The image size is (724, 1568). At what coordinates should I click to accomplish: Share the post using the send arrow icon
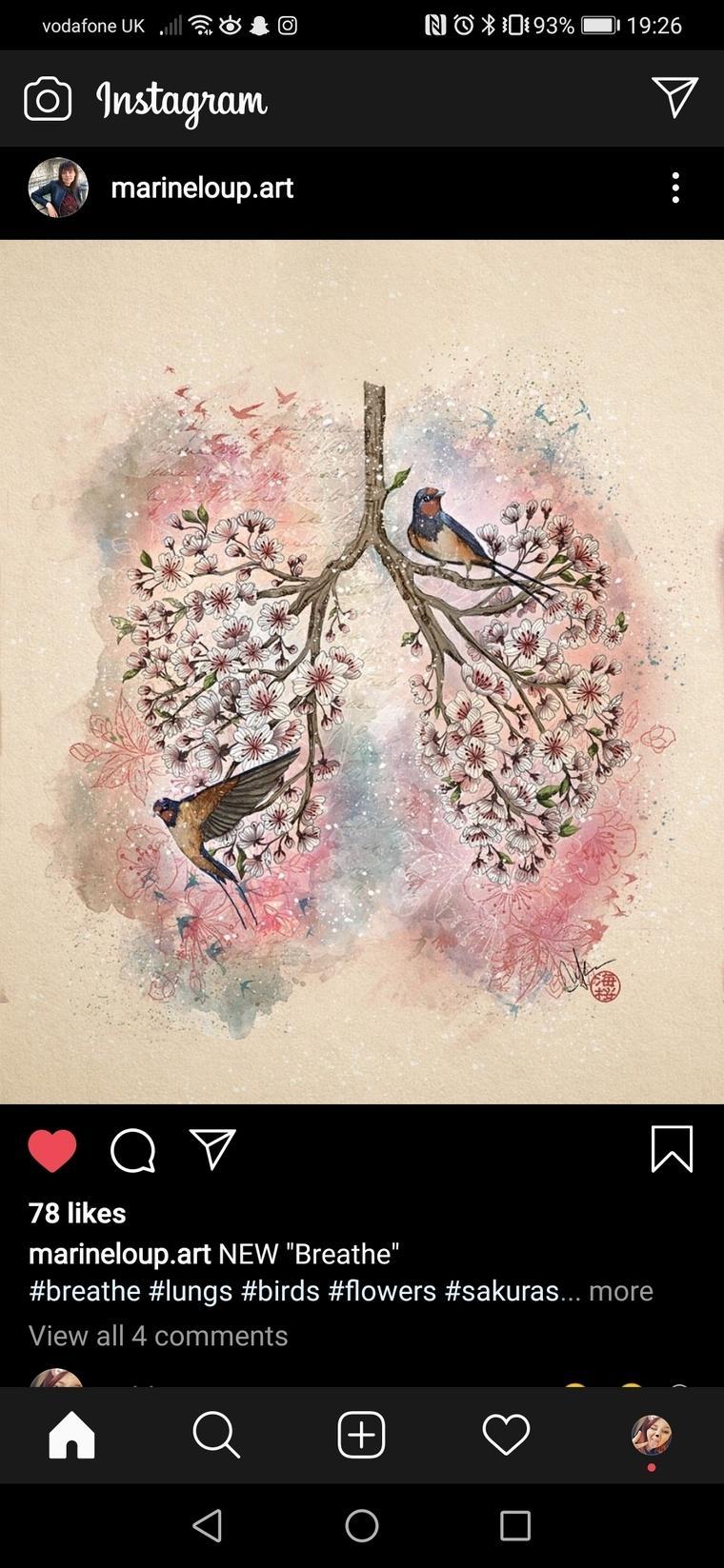pos(211,1148)
